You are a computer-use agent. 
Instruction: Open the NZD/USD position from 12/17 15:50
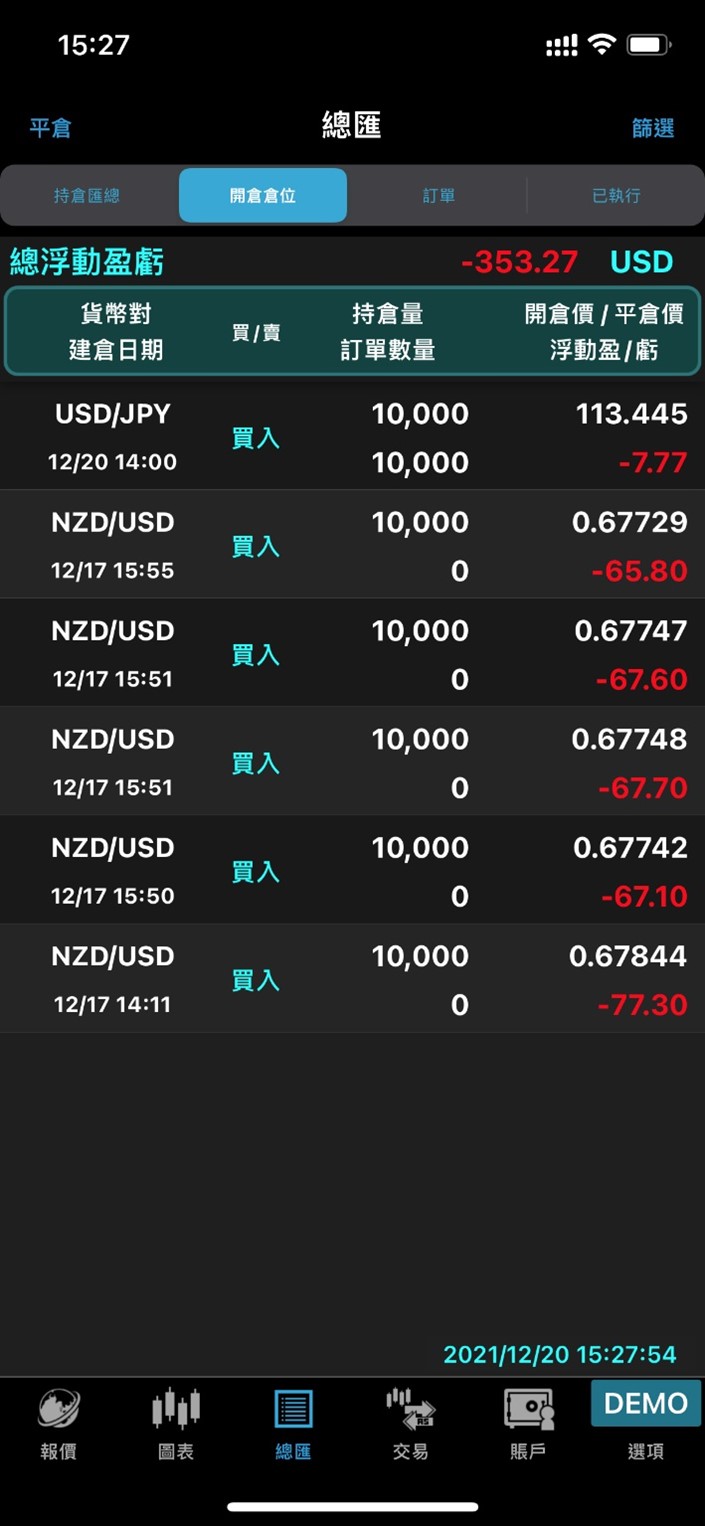click(352, 870)
